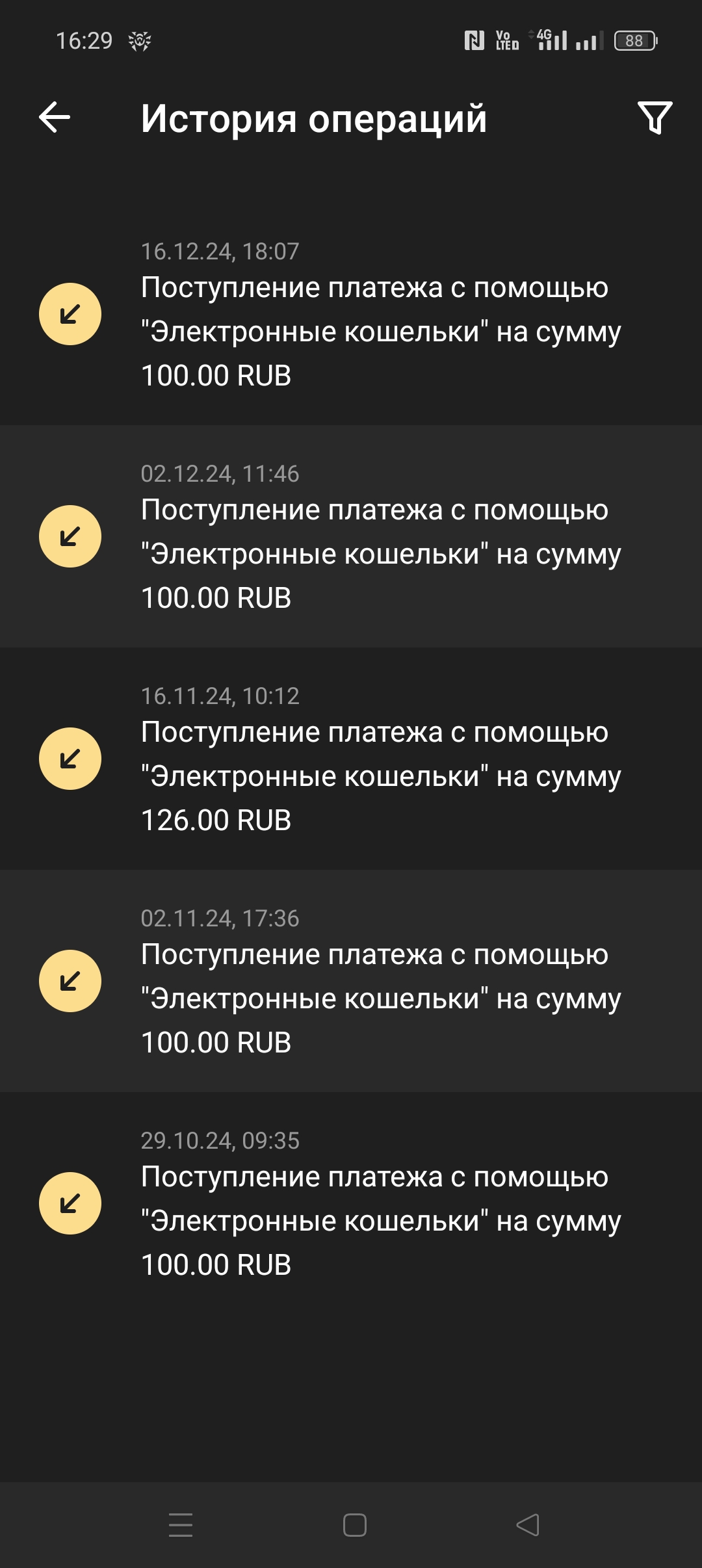Image resolution: width=702 pixels, height=1568 pixels.
Task: Open the 02.12.24, 11:46 payment entry
Action: 351,537
